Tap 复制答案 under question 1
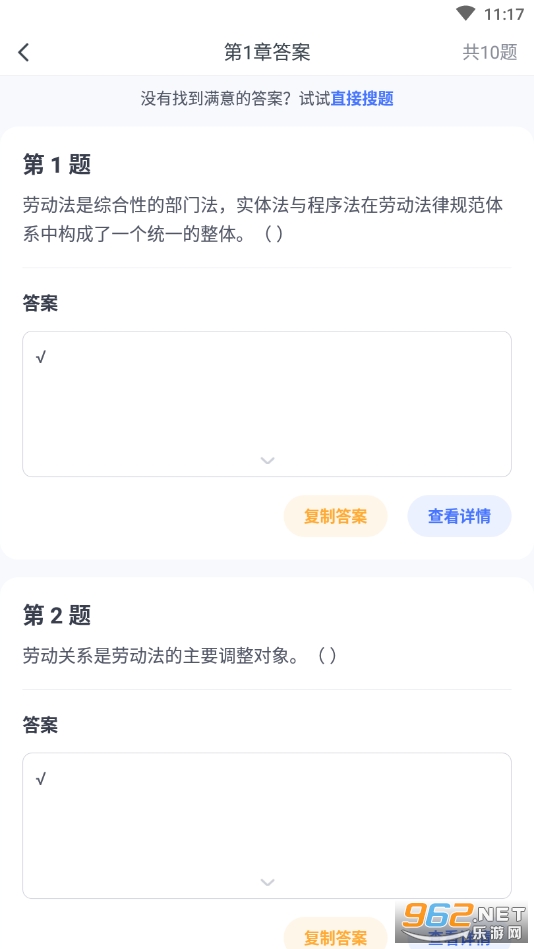The width and height of the screenshot is (534, 949). coord(335,516)
